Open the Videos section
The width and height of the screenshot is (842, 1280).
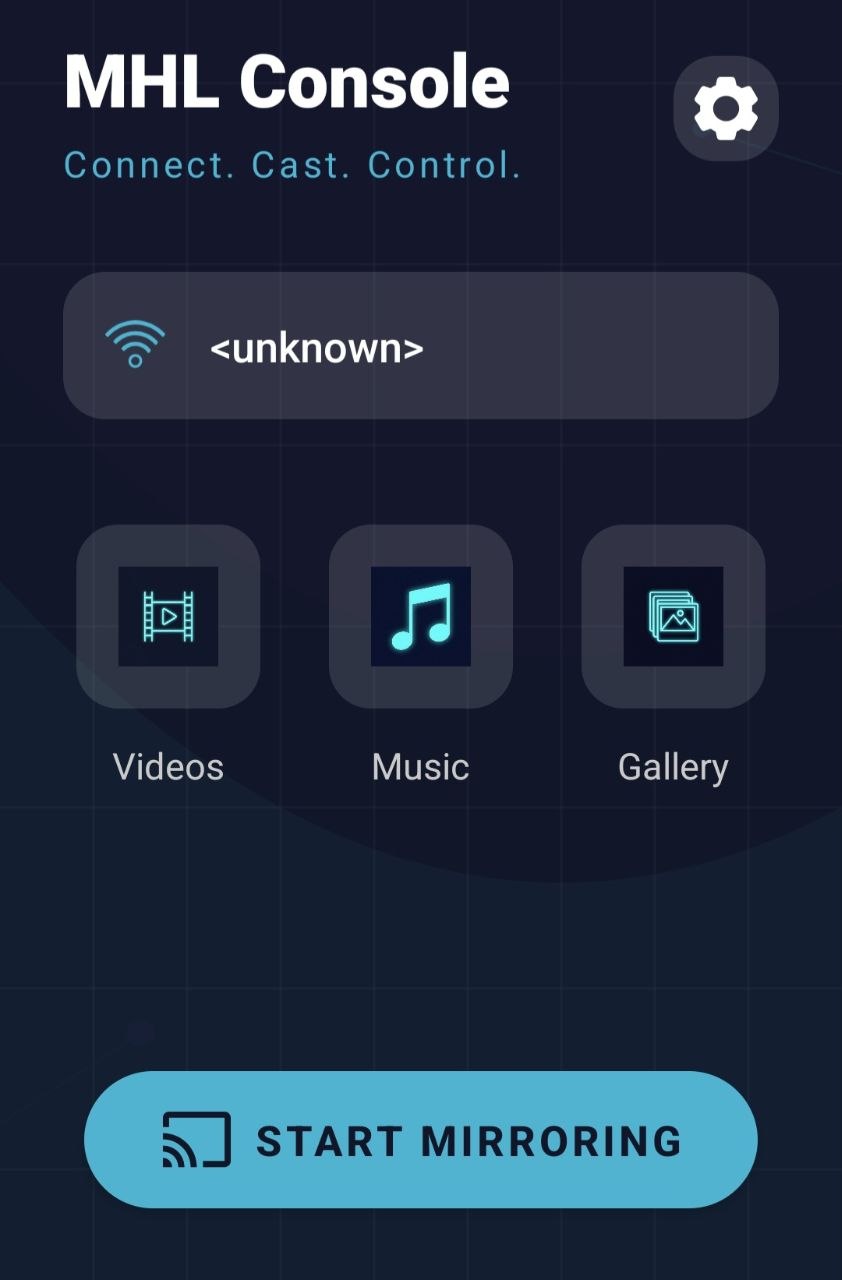click(168, 616)
